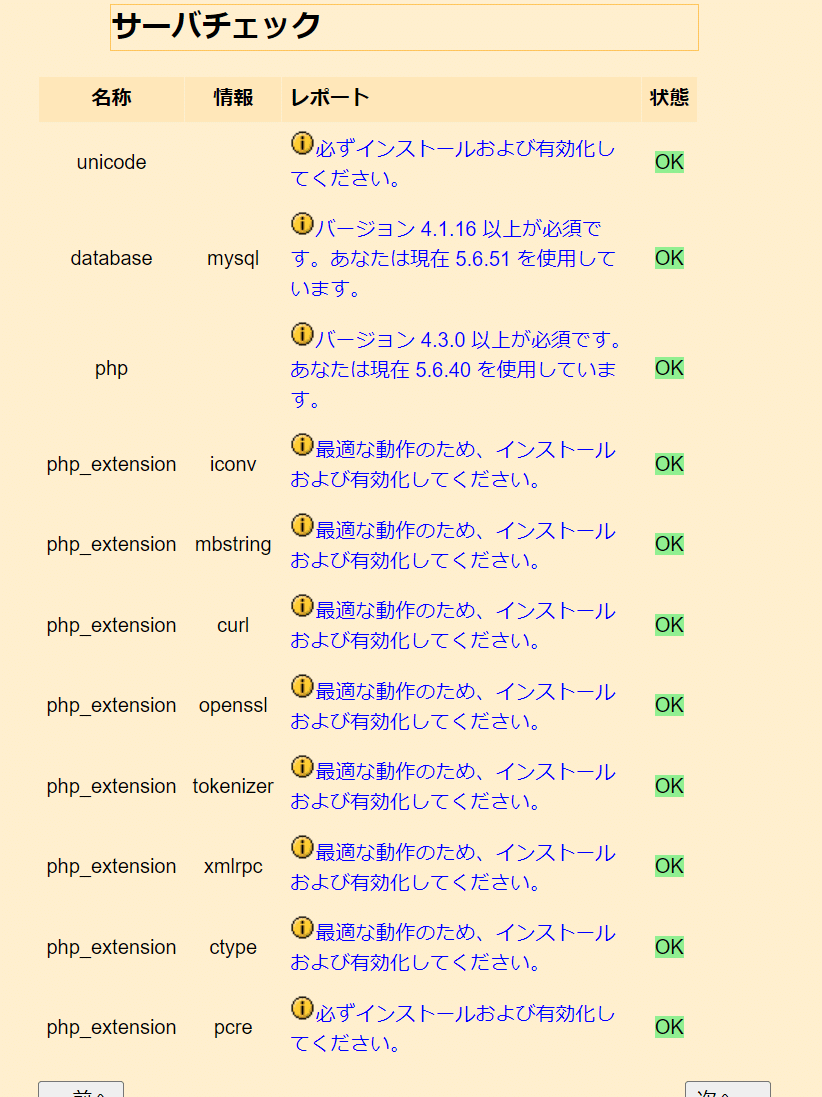Click the info icon beside pcre

[302, 1009]
